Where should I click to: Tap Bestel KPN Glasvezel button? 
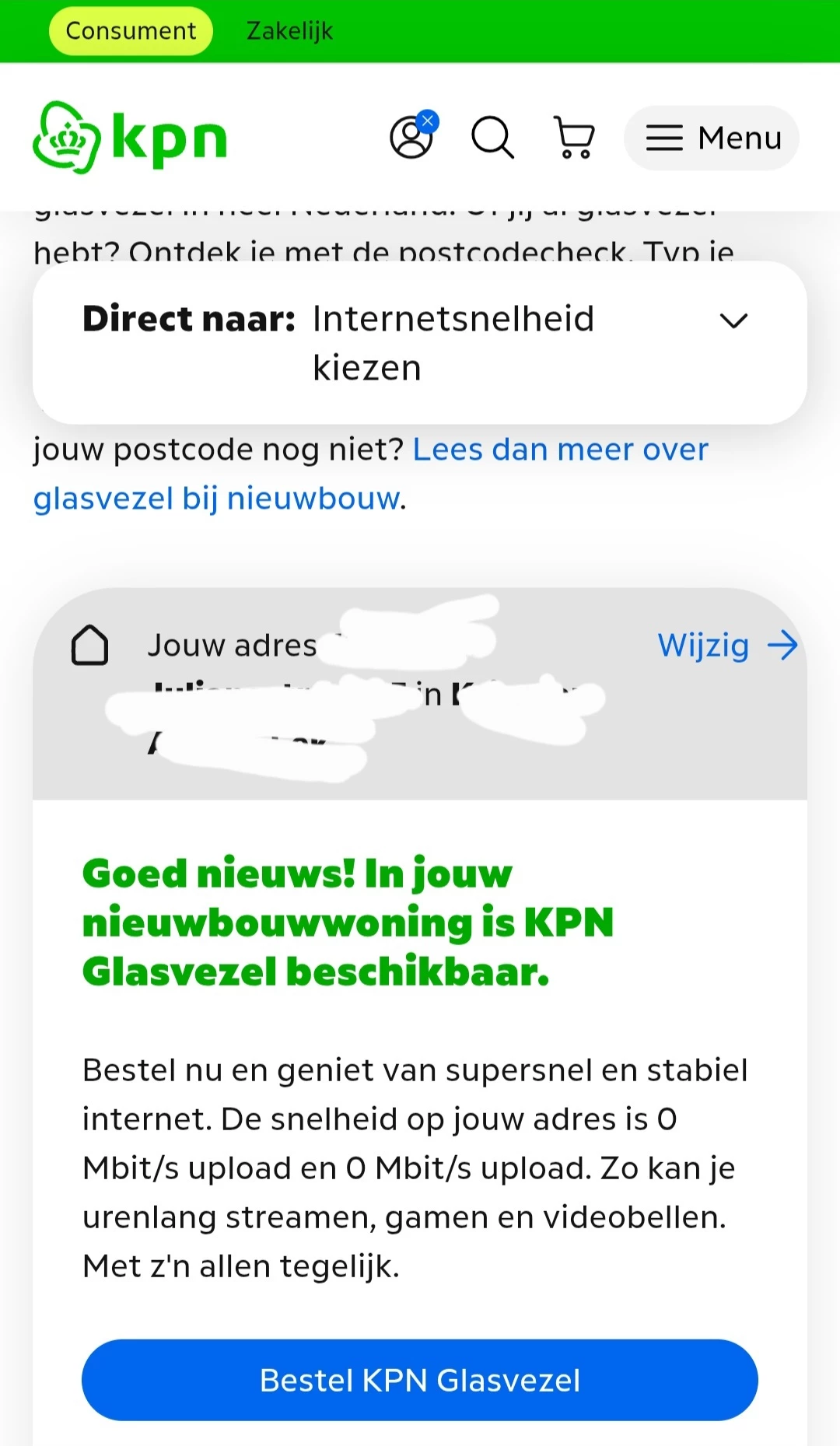click(420, 1380)
